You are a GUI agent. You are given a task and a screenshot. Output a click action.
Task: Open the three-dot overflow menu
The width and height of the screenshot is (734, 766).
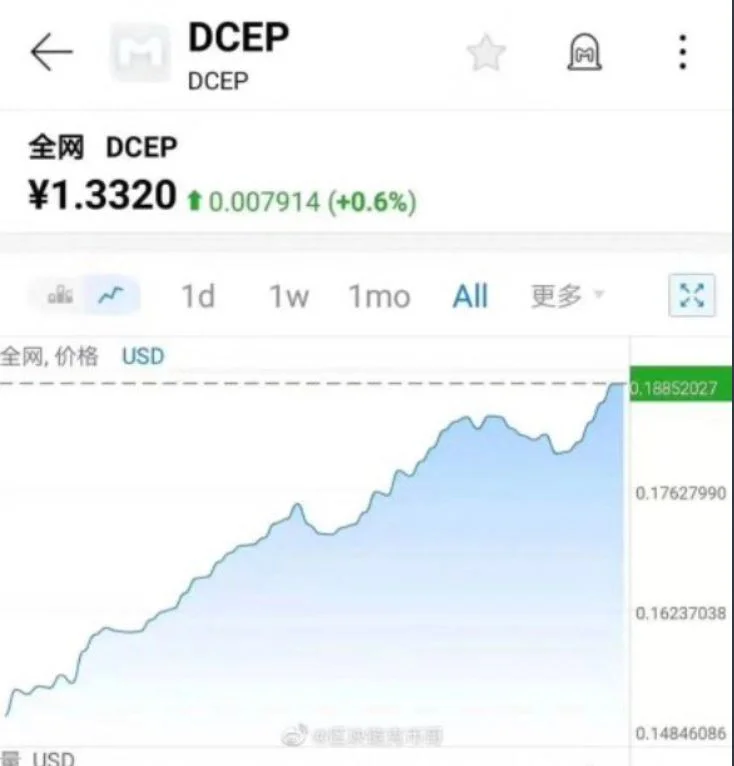coord(682,52)
